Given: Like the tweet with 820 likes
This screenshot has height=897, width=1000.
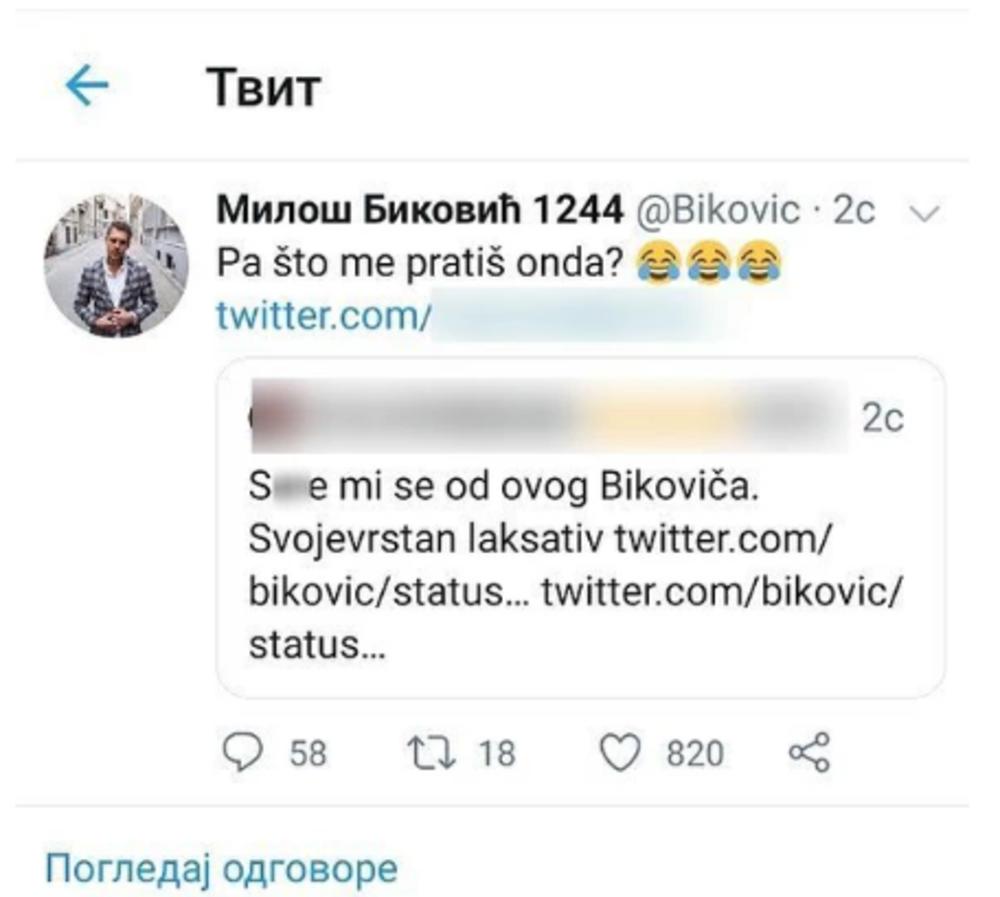Looking at the screenshot, I should click(x=623, y=752).
